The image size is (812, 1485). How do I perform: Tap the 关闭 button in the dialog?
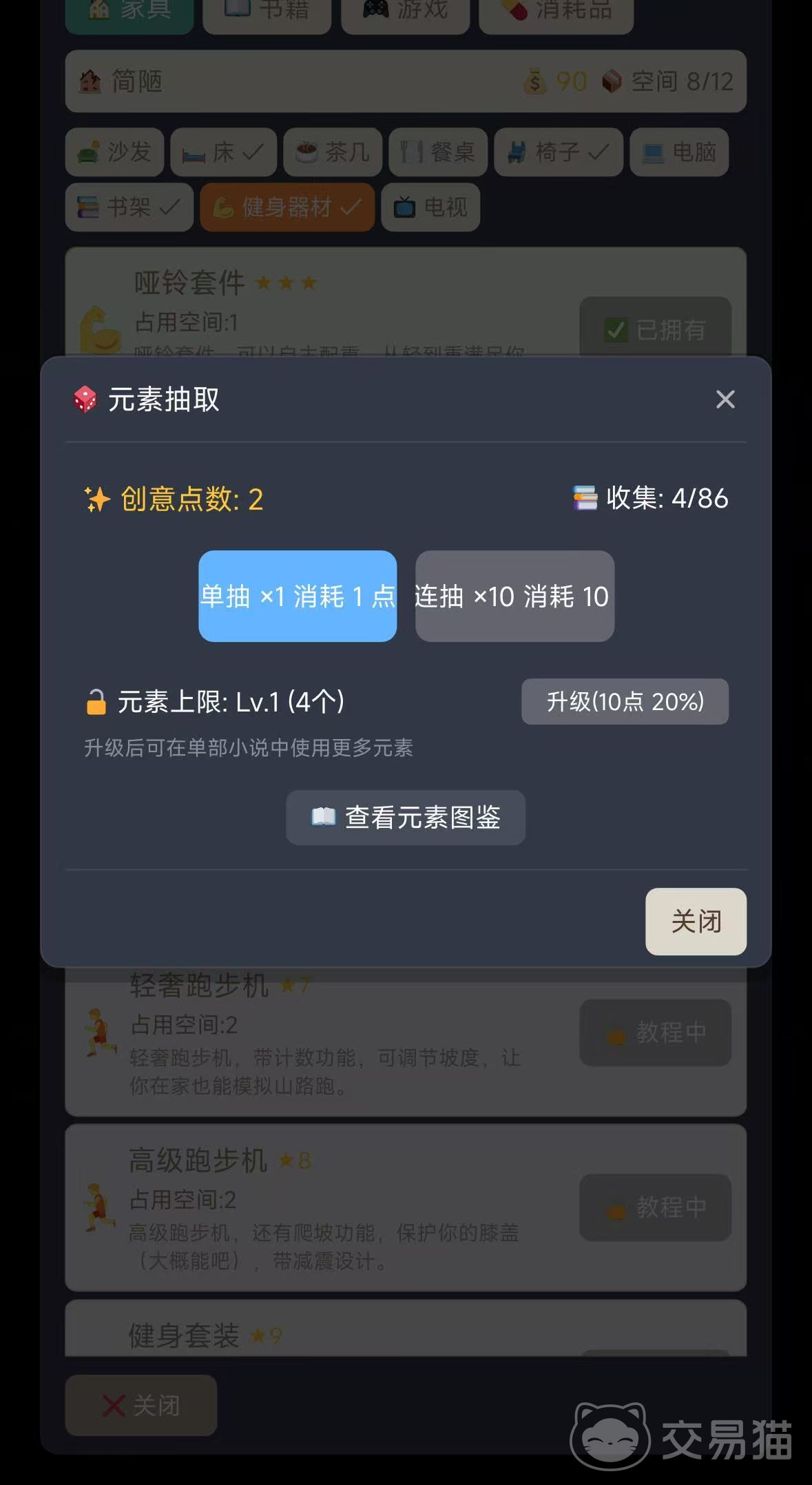pos(696,922)
